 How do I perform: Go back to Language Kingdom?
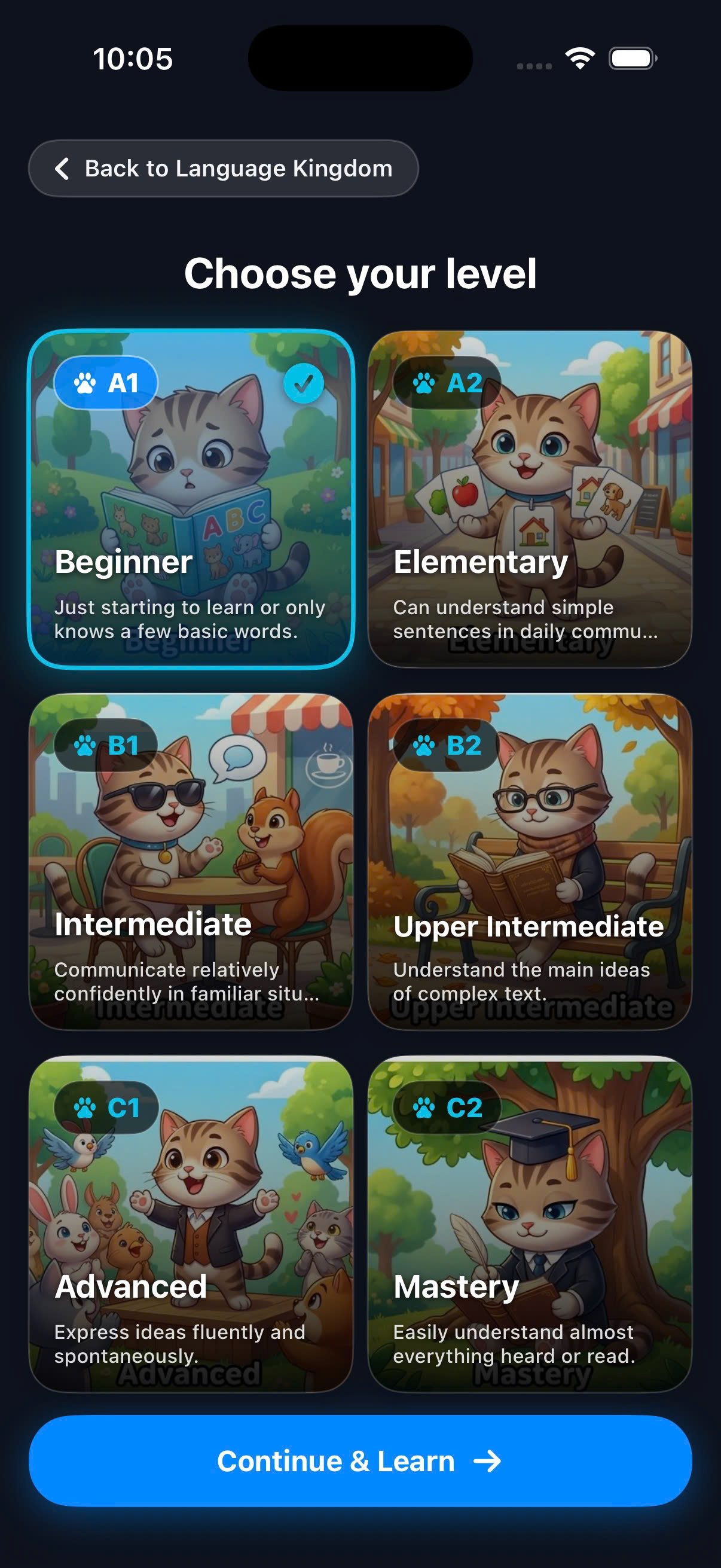224,169
